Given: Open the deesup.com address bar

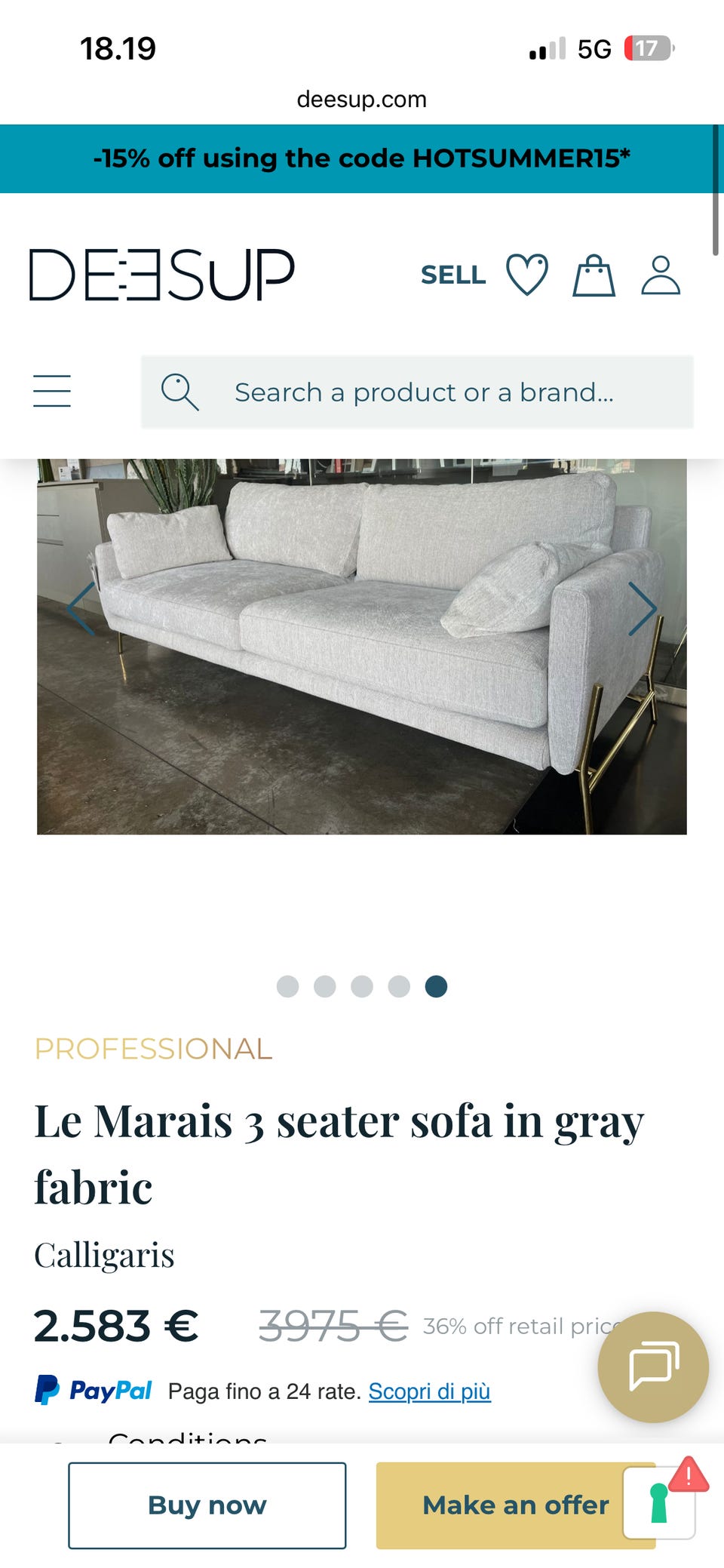Looking at the screenshot, I should 362,99.
